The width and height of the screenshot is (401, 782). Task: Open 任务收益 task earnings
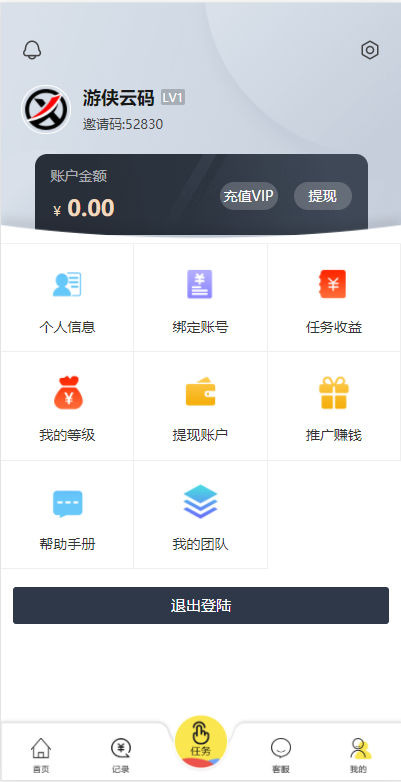click(x=334, y=298)
